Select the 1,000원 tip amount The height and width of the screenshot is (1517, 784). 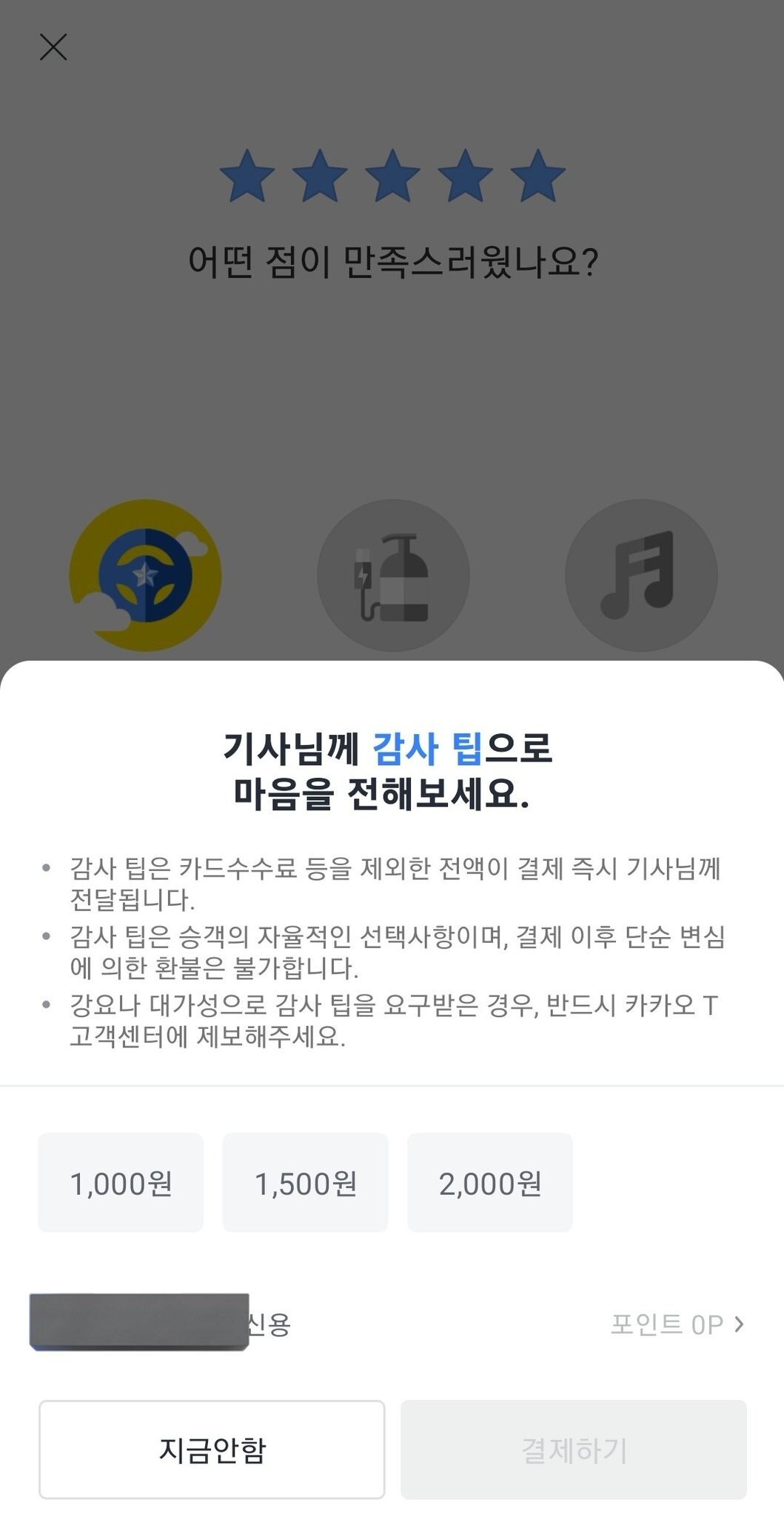click(121, 1183)
